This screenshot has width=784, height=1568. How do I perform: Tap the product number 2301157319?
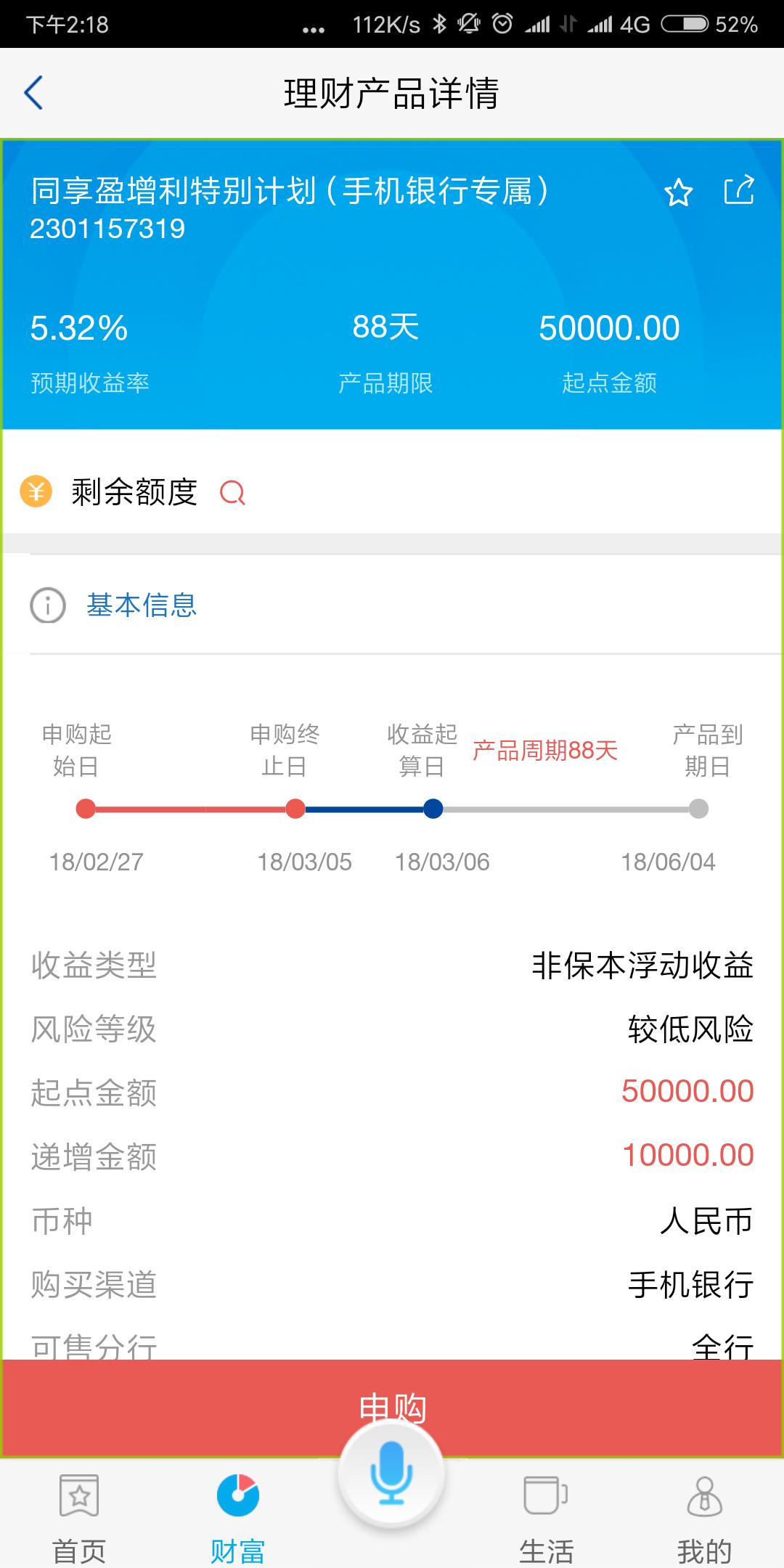pyautogui.click(x=107, y=228)
